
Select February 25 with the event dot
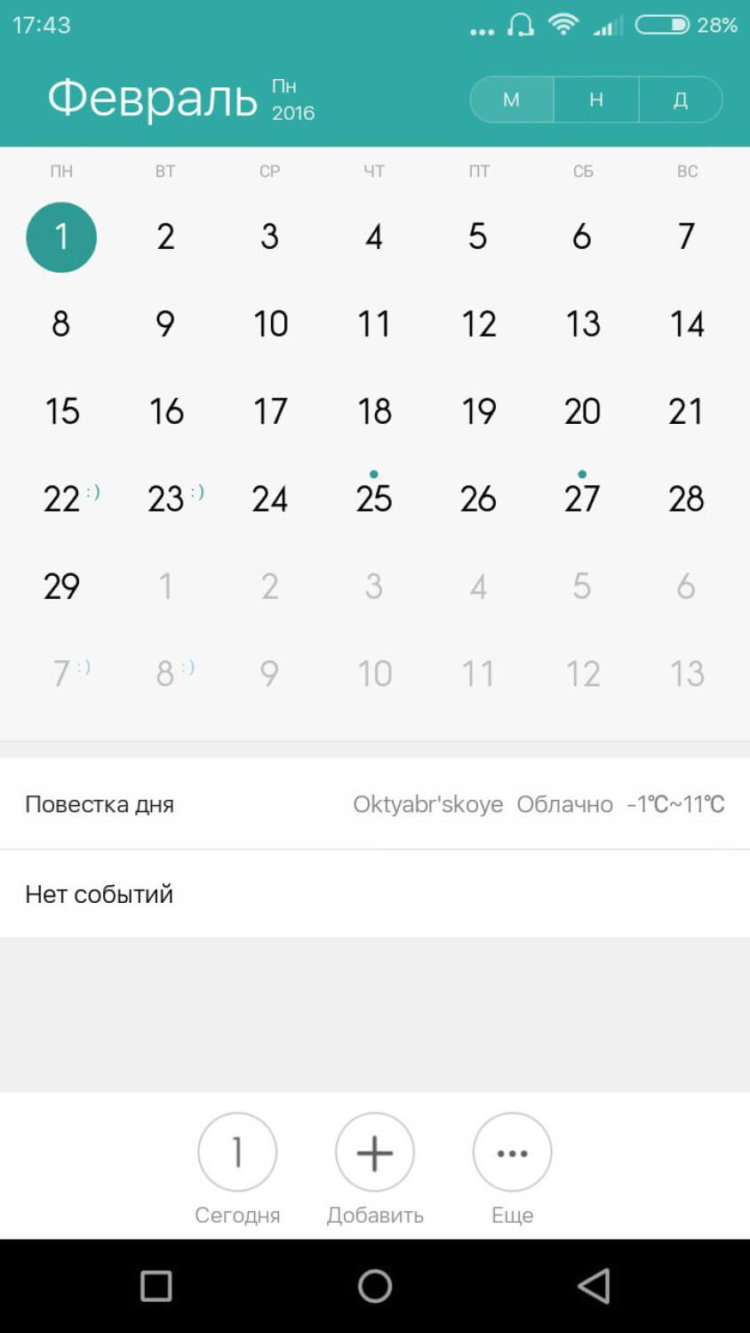374,498
